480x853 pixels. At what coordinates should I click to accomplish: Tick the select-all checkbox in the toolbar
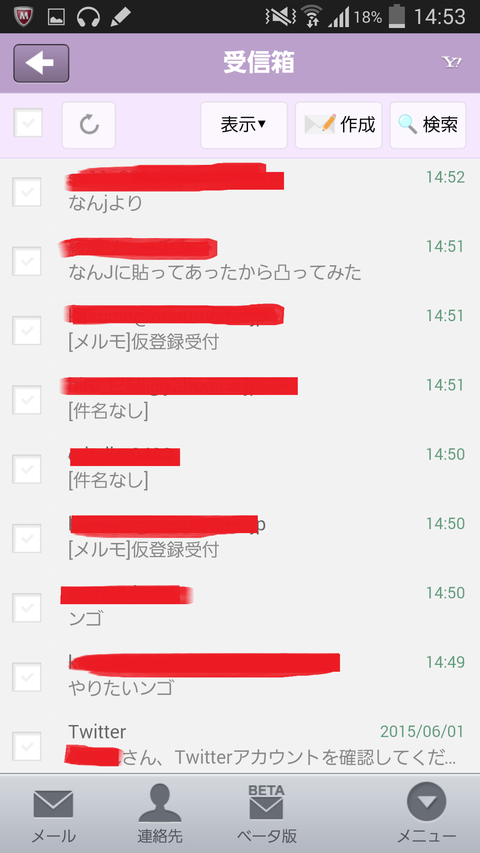(x=28, y=122)
